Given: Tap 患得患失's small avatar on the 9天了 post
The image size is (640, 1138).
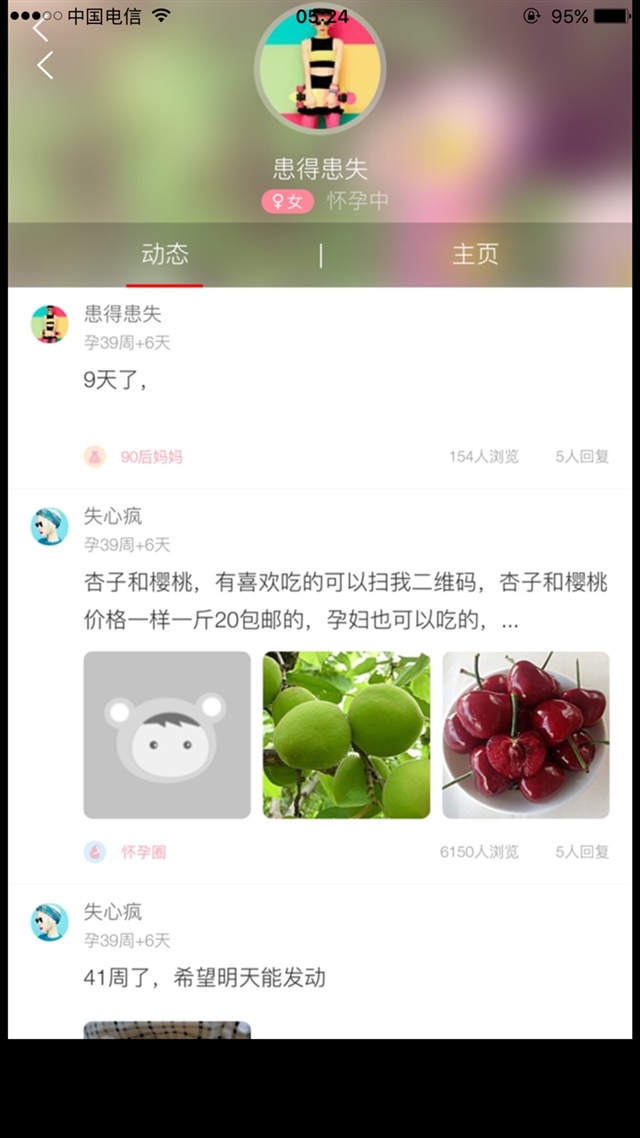Looking at the screenshot, I should point(49,324).
